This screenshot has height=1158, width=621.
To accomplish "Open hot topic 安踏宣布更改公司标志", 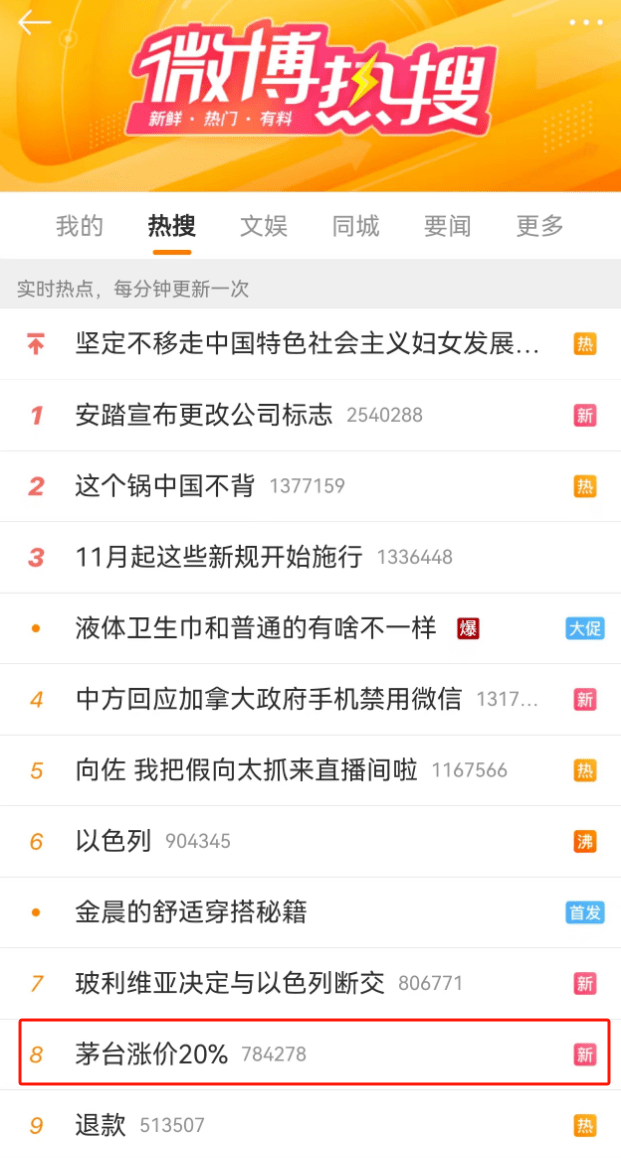I will click(204, 415).
